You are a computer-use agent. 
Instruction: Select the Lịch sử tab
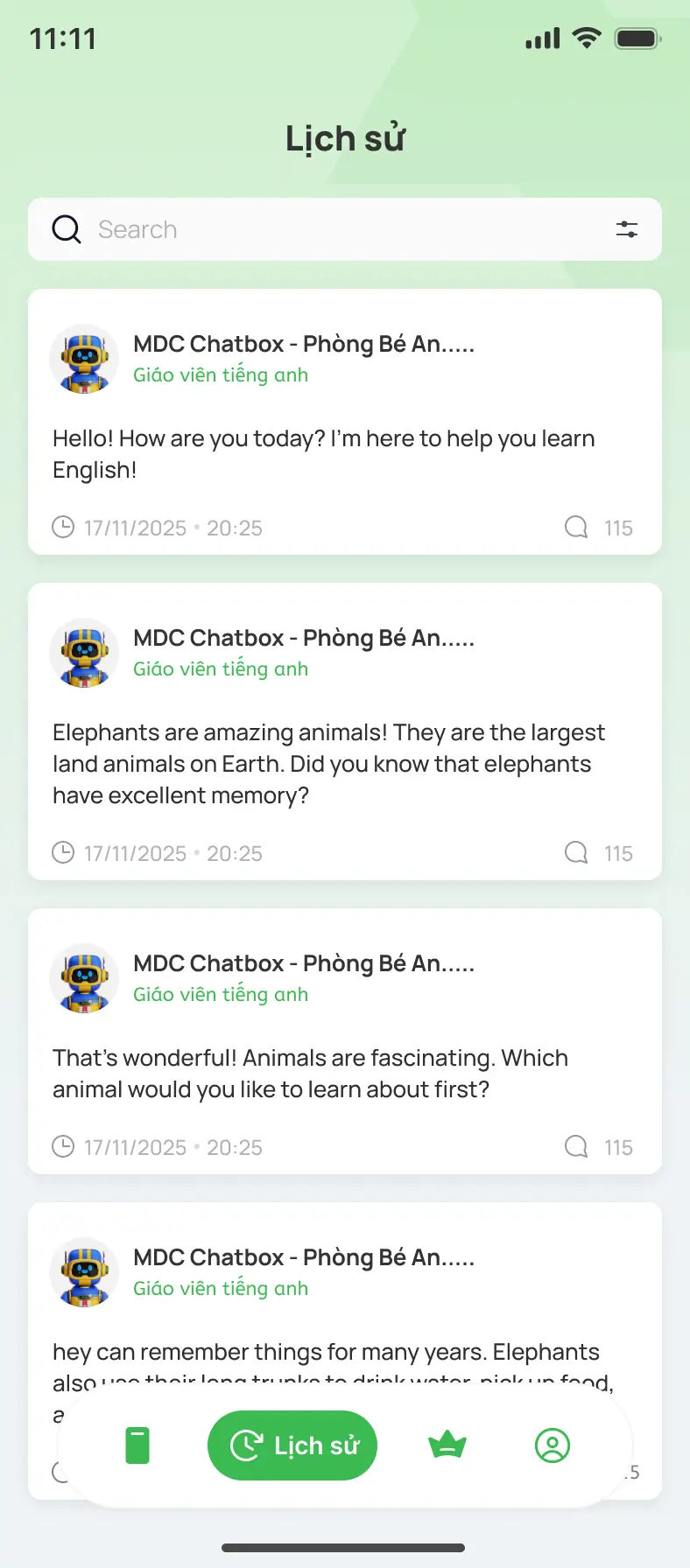[292, 1445]
